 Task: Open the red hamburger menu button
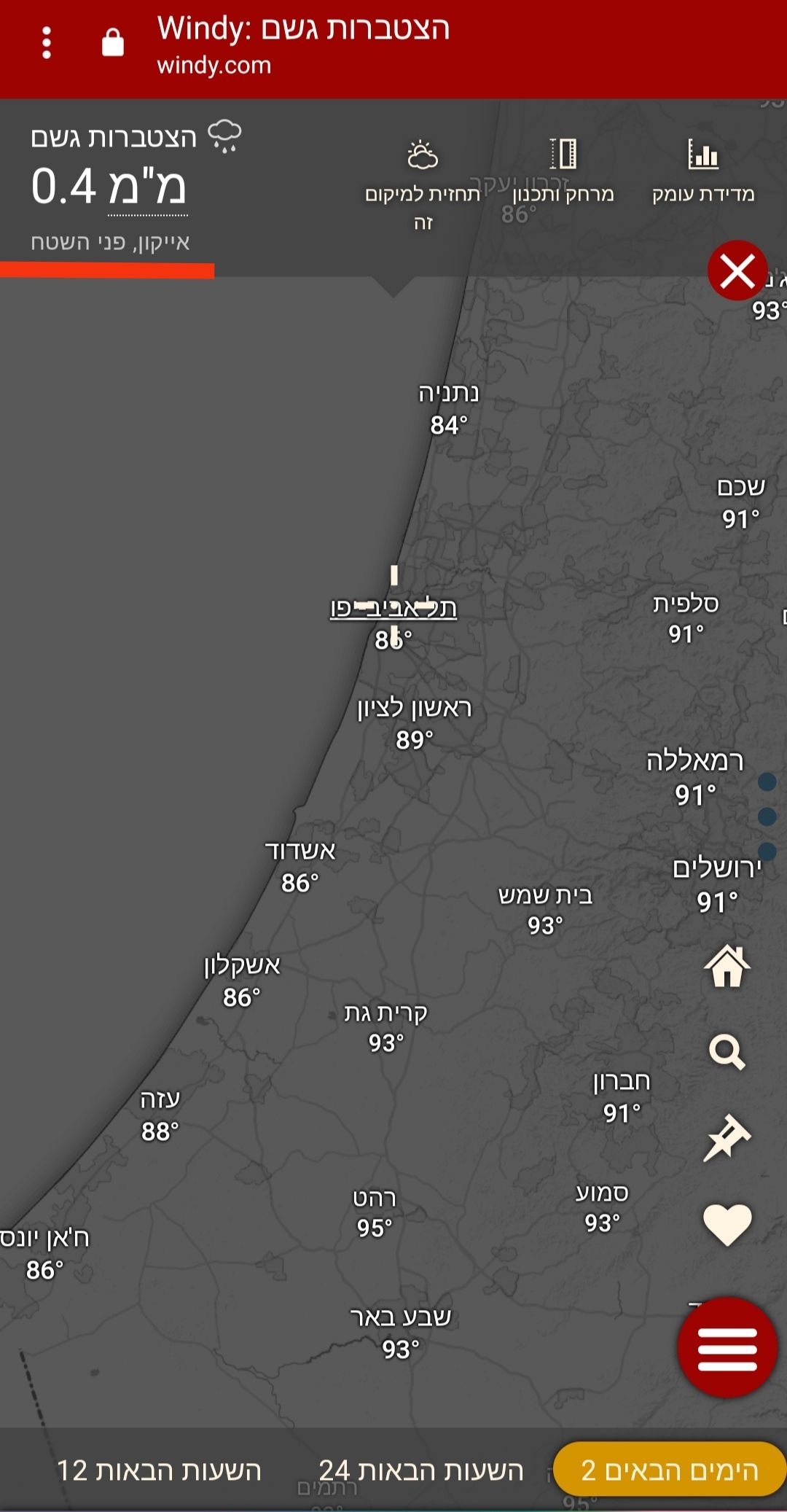pyautogui.click(x=727, y=1348)
